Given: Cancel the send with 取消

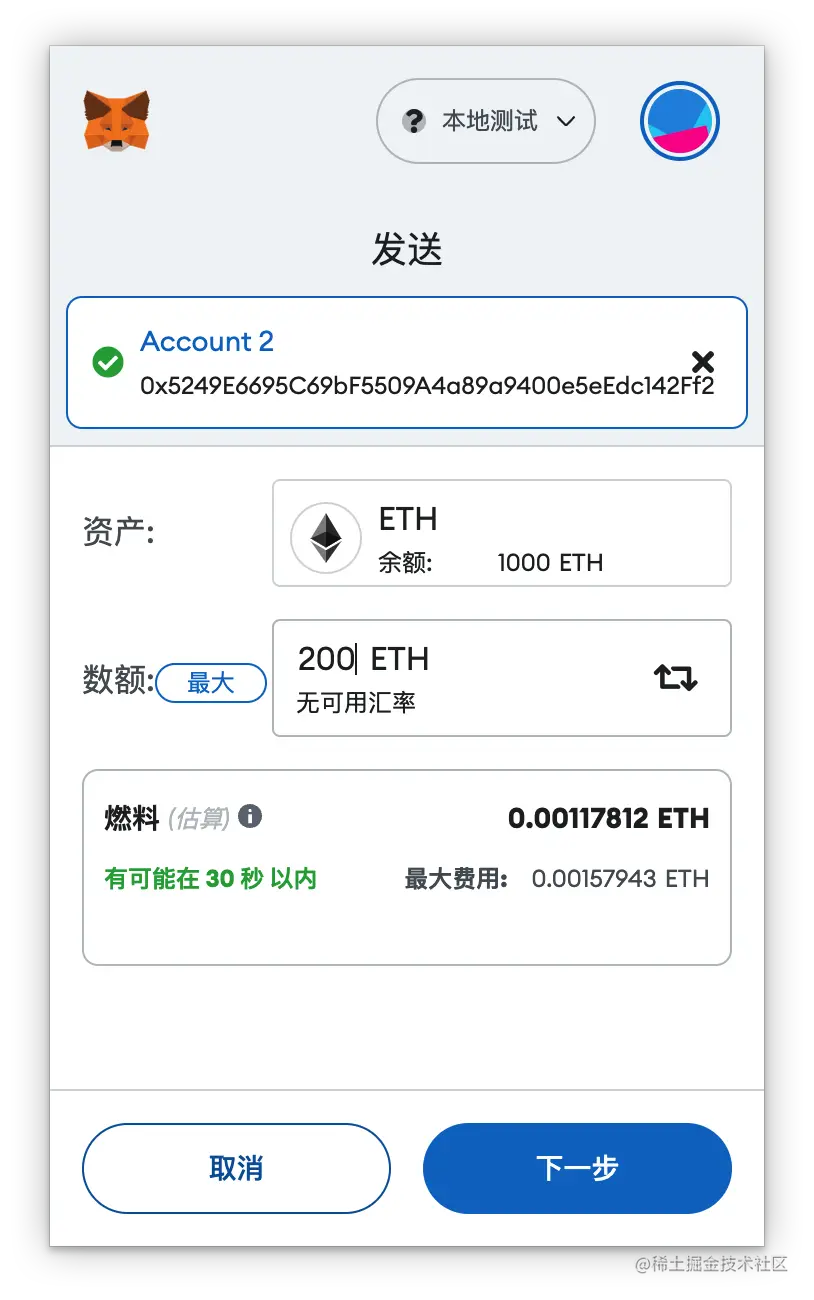Looking at the screenshot, I should (x=236, y=1168).
